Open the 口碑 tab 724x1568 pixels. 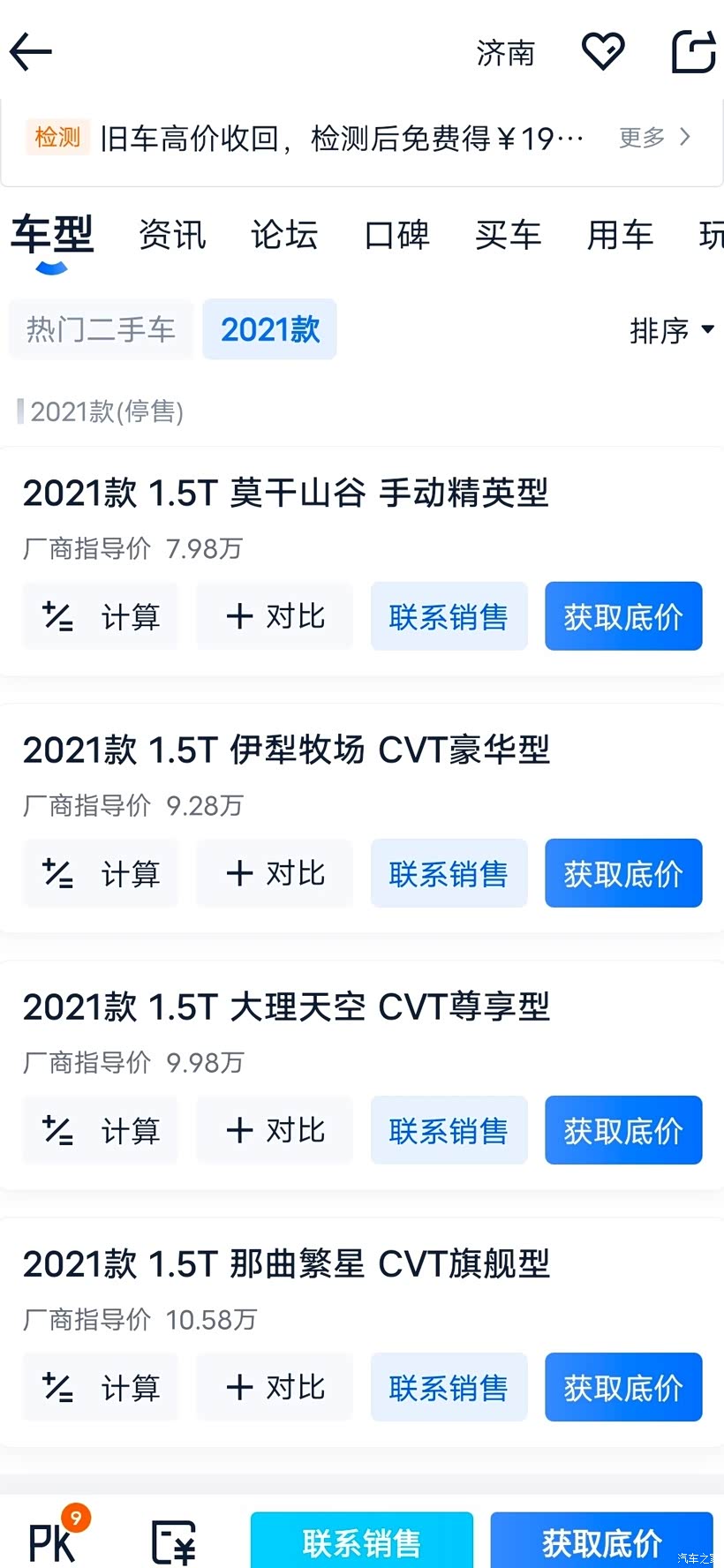396,235
